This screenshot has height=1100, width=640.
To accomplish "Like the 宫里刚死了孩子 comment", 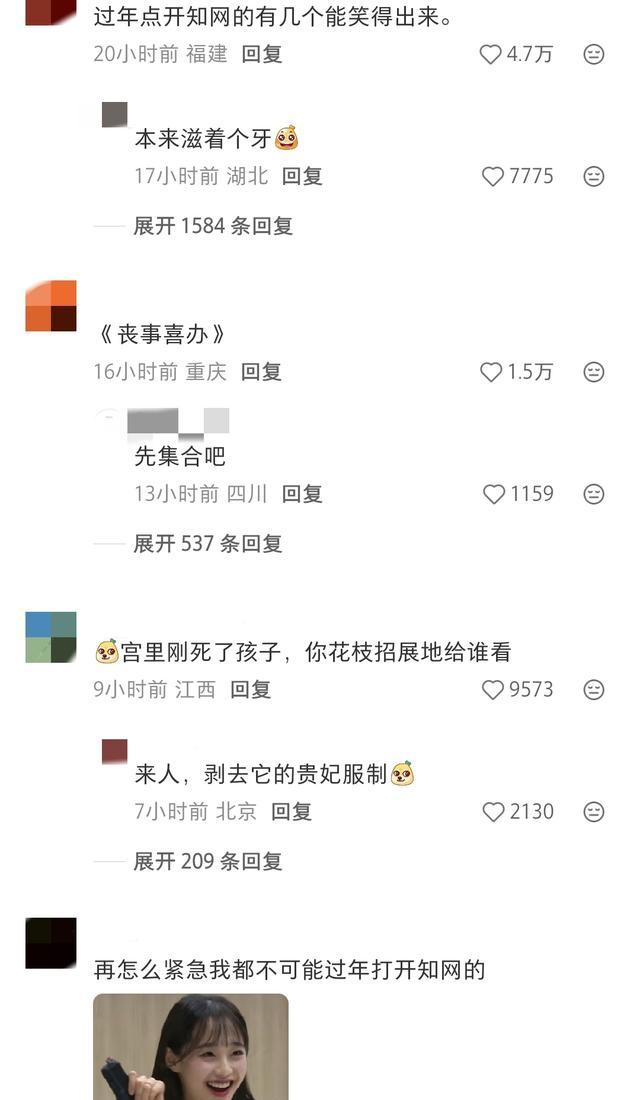I will coord(494,690).
